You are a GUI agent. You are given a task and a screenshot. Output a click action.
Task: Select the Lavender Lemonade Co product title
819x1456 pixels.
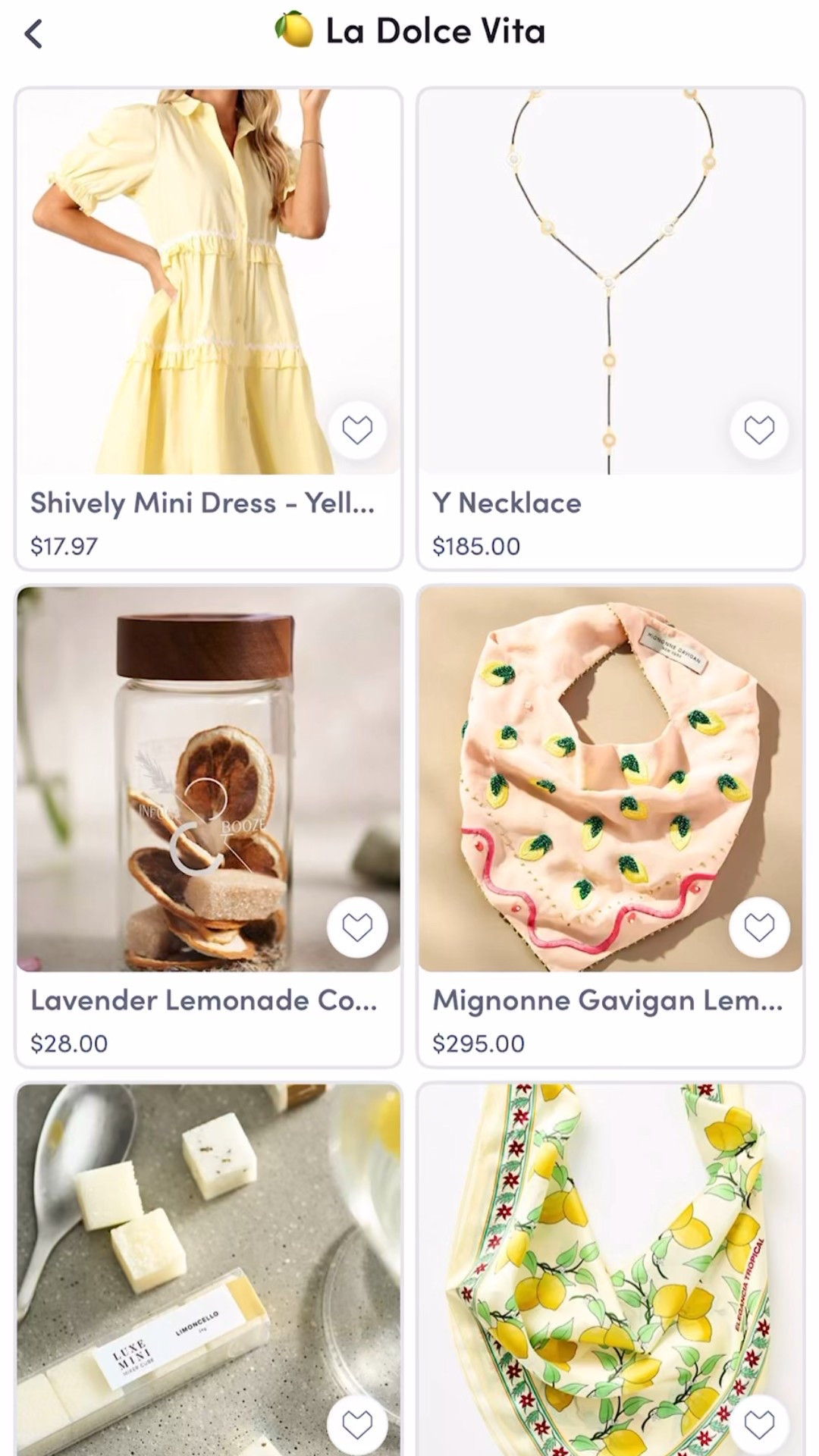205,1001
